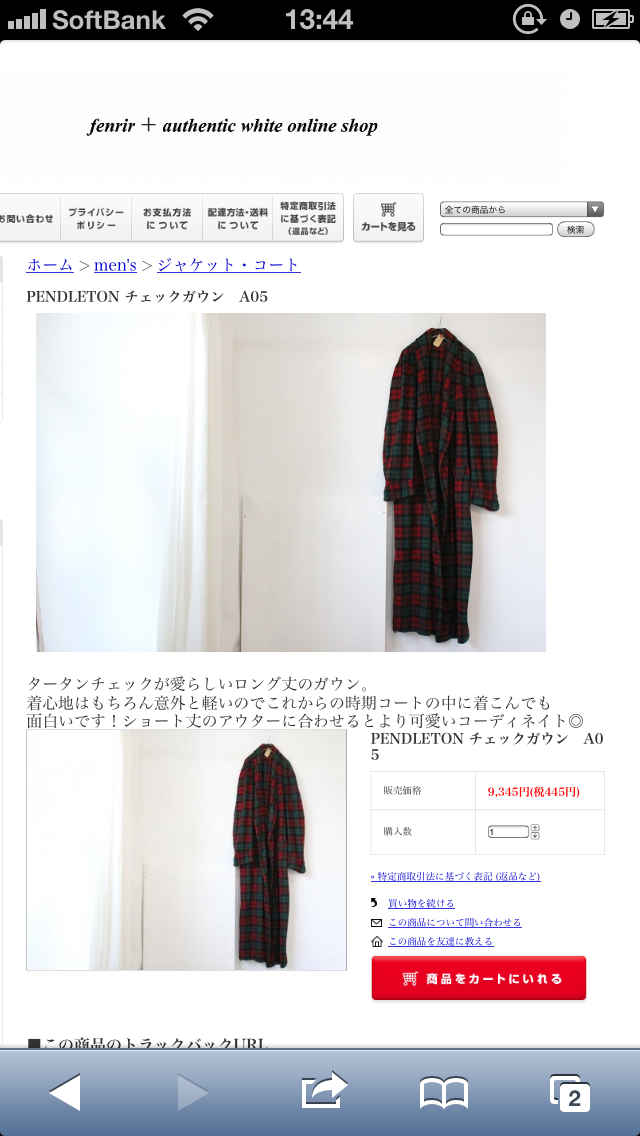Go to ホーム breadcrumb link
The width and height of the screenshot is (640, 1136).
point(50,265)
